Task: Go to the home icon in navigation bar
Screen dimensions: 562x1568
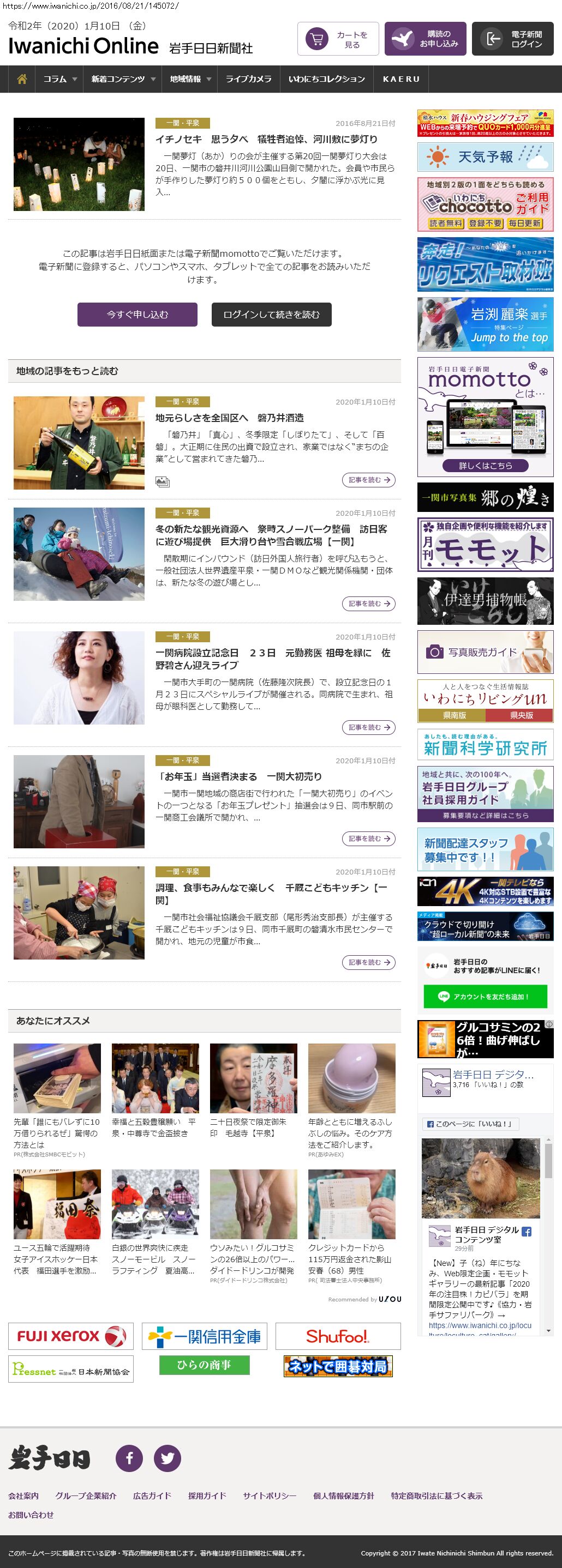Action: tap(22, 79)
